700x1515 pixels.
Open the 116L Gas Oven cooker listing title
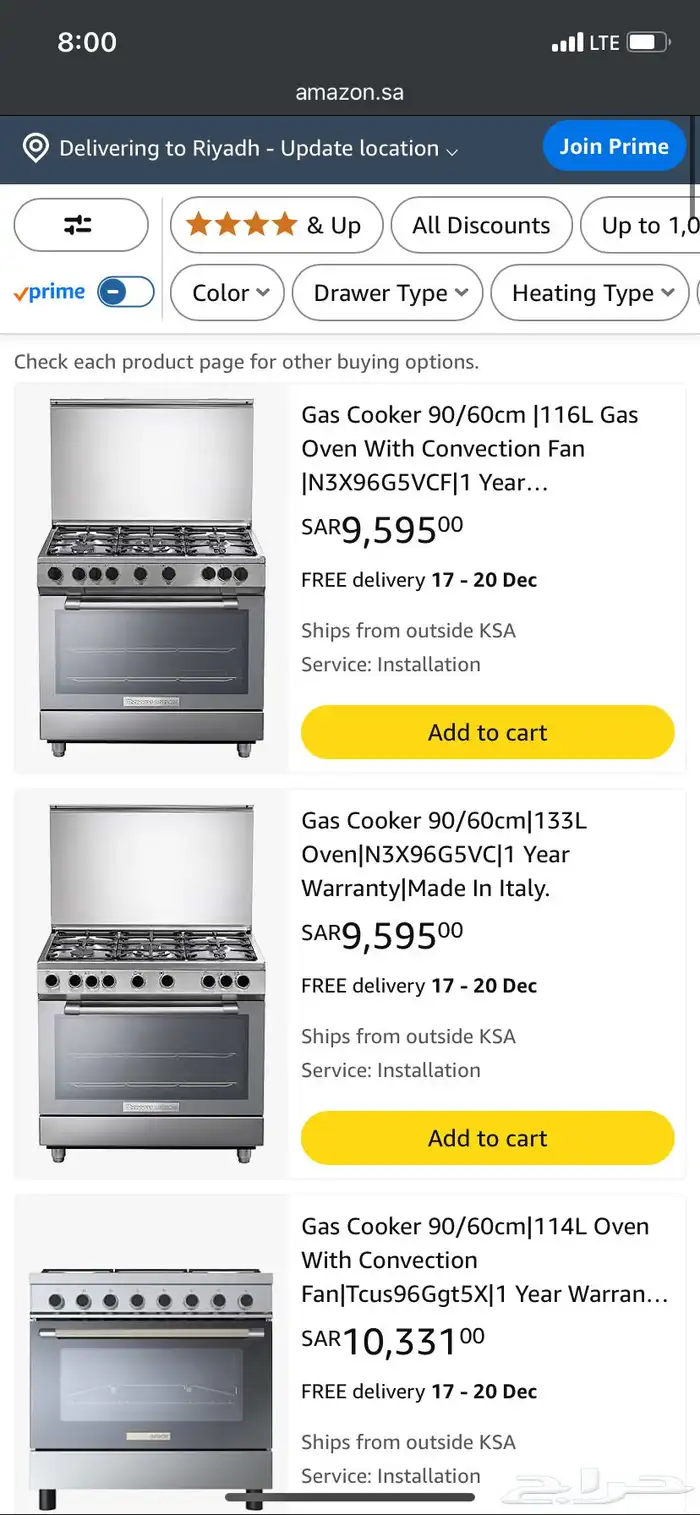pos(470,448)
